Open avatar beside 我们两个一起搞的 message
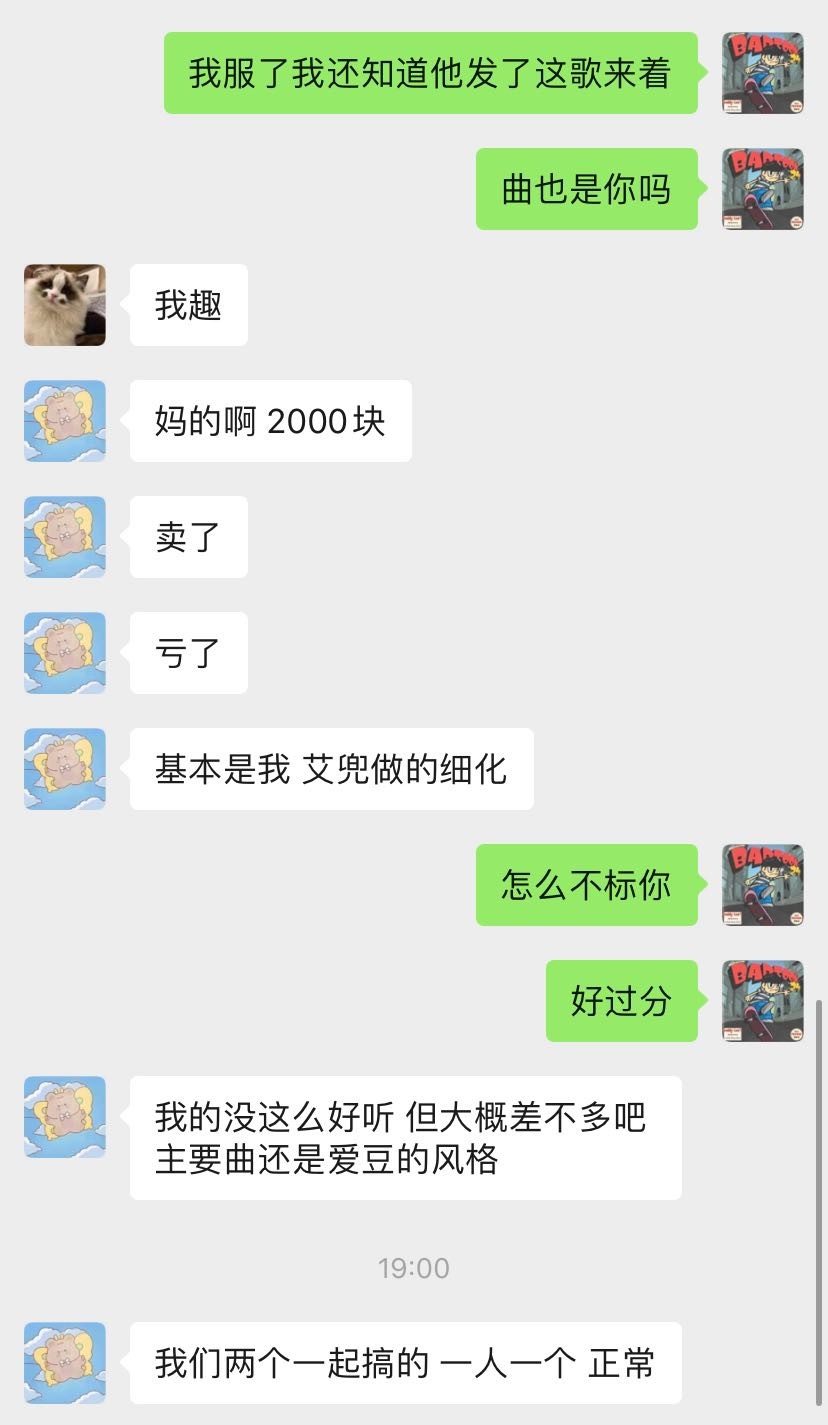This screenshot has width=828, height=1425. (x=65, y=1363)
